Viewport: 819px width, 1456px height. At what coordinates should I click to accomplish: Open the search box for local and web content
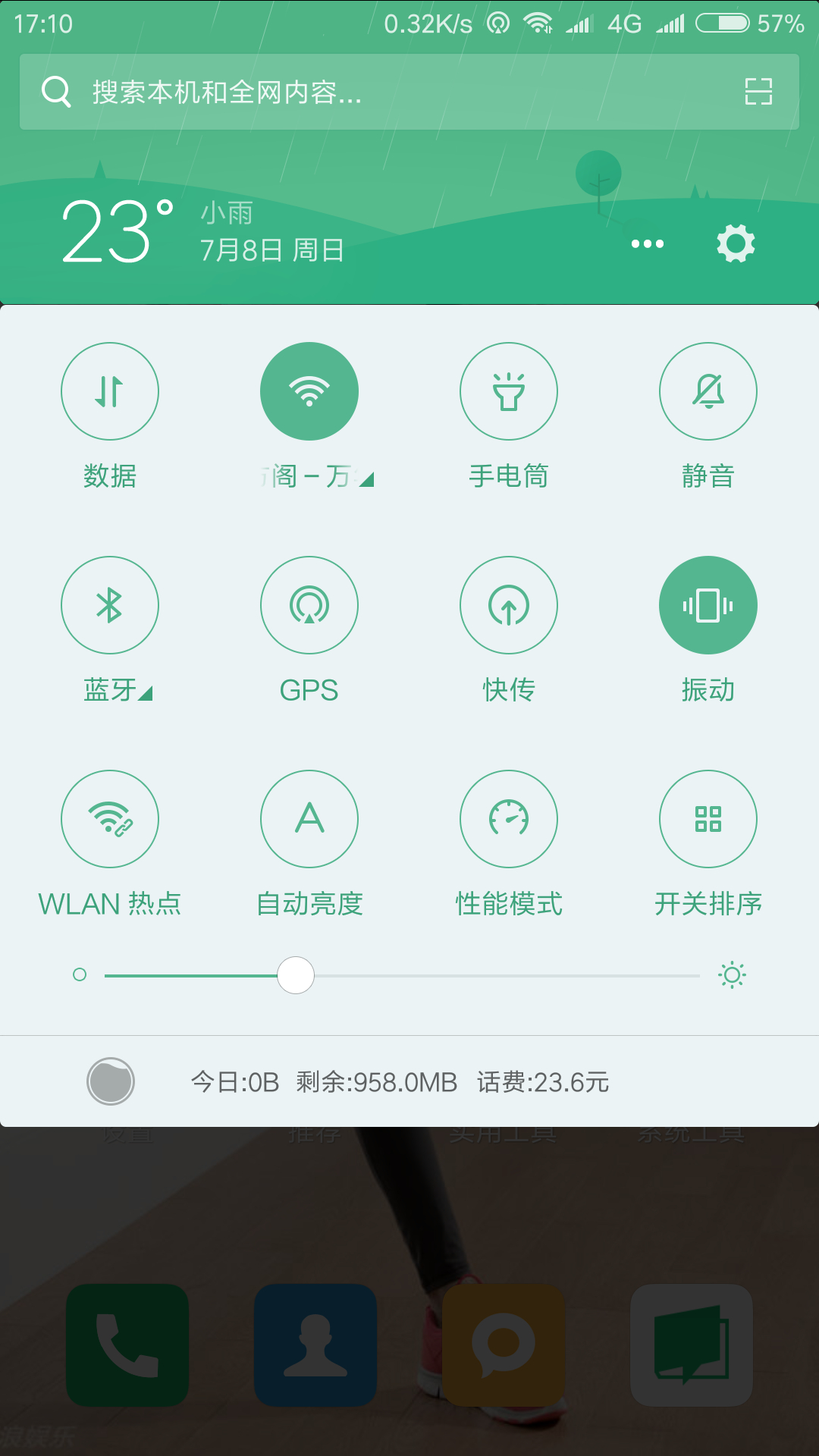[379, 92]
